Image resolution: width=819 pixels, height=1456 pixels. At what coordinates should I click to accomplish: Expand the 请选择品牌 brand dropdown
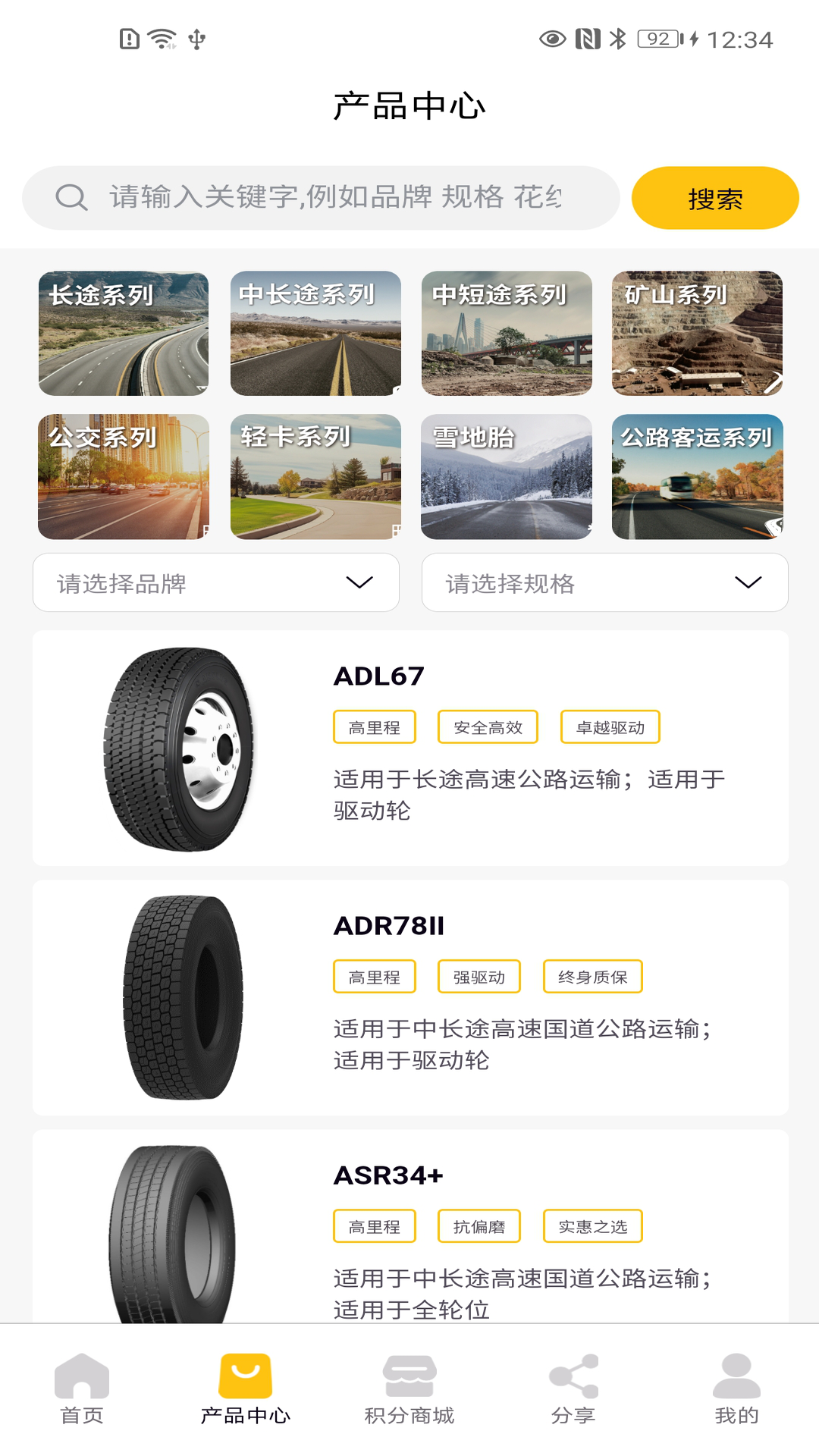coord(215,582)
